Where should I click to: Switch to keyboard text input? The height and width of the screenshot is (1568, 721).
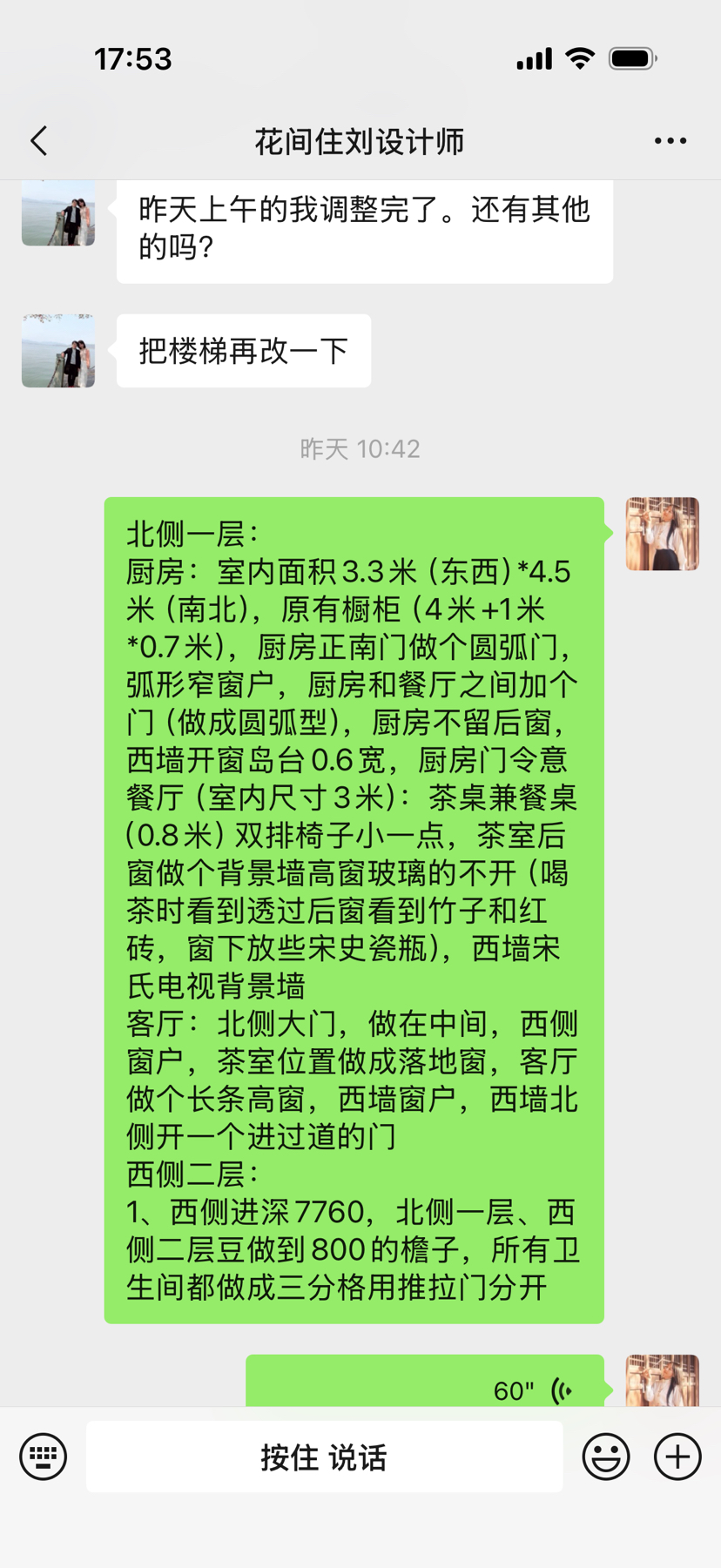click(x=44, y=1457)
